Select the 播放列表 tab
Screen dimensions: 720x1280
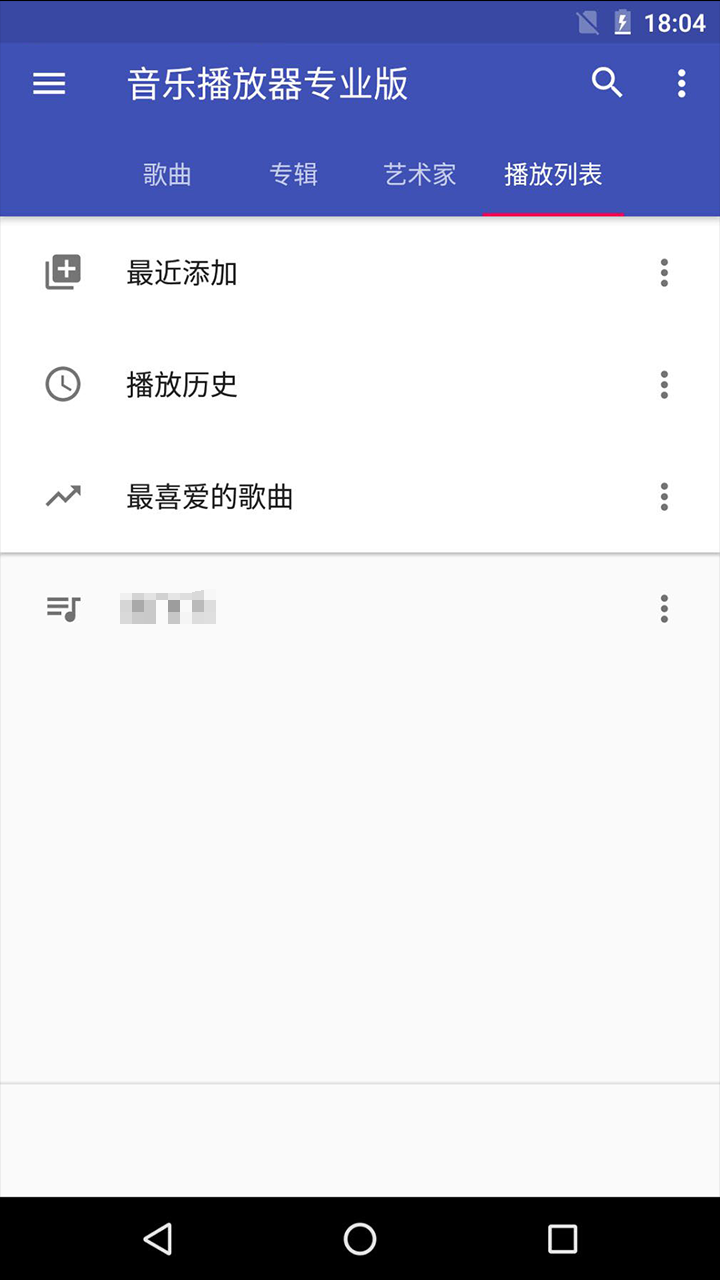(x=553, y=175)
